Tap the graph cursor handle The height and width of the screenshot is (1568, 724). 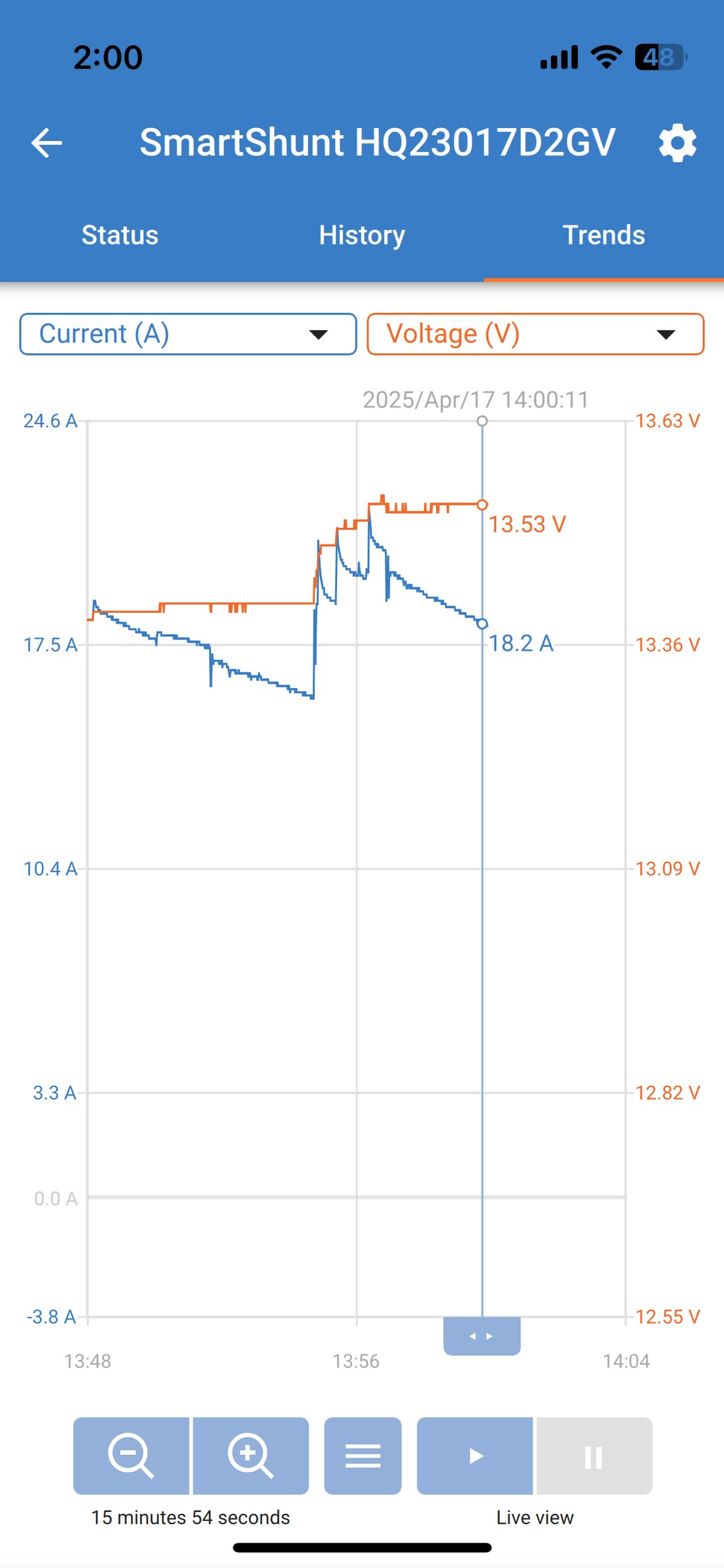(x=482, y=1336)
